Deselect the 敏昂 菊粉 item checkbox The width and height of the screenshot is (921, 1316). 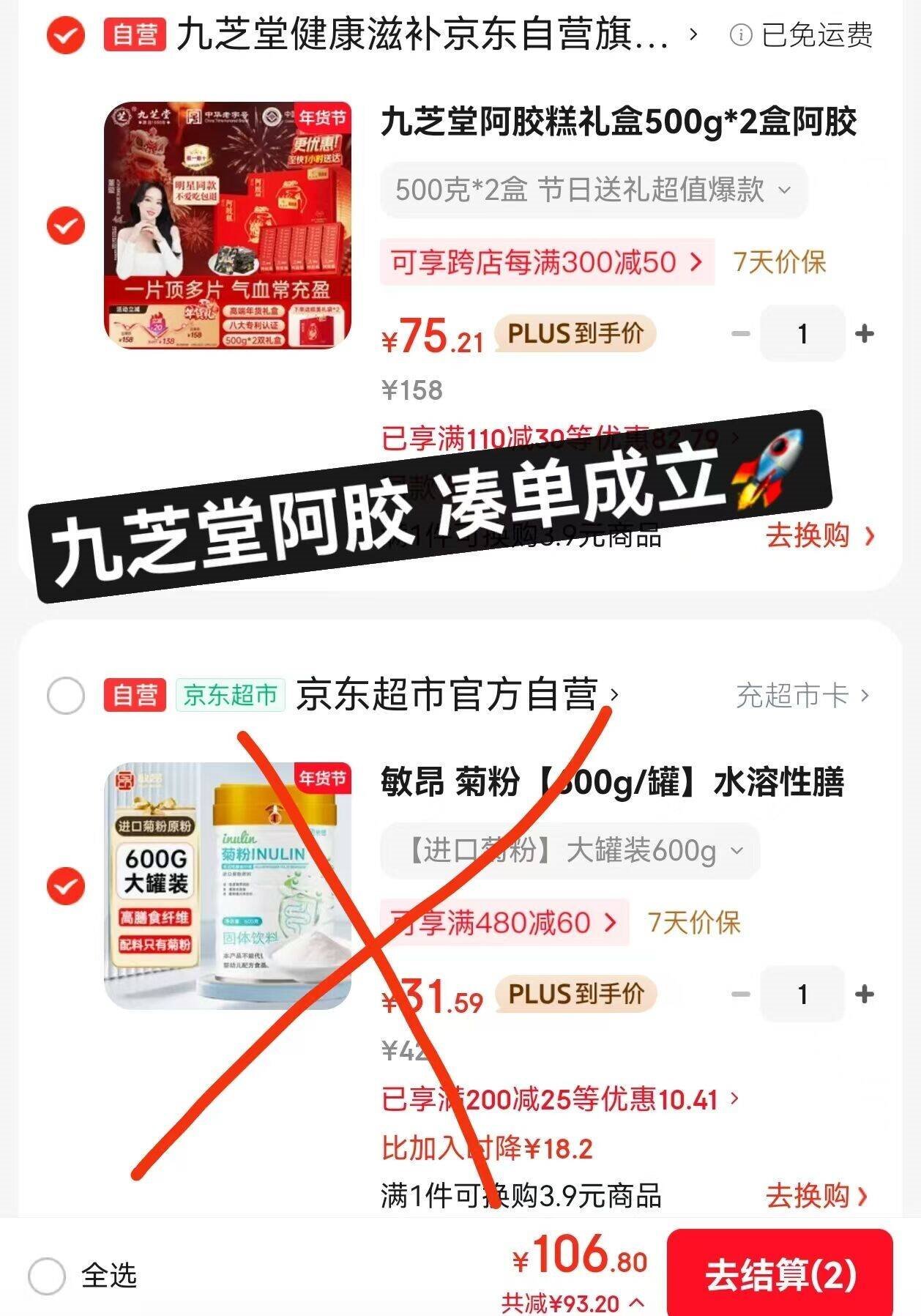[65, 886]
